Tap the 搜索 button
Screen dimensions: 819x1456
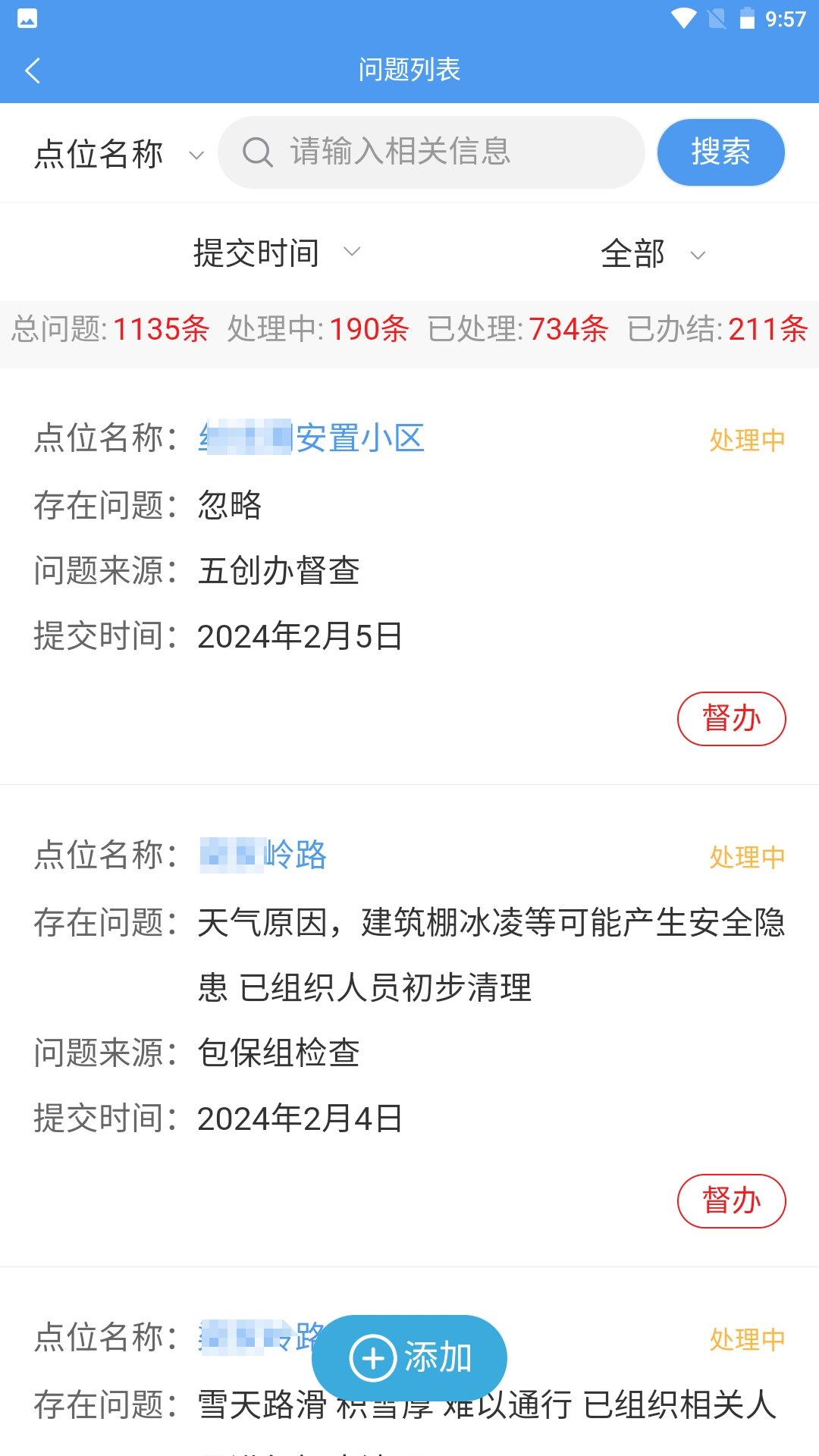pyautogui.click(x=720, y=152)
